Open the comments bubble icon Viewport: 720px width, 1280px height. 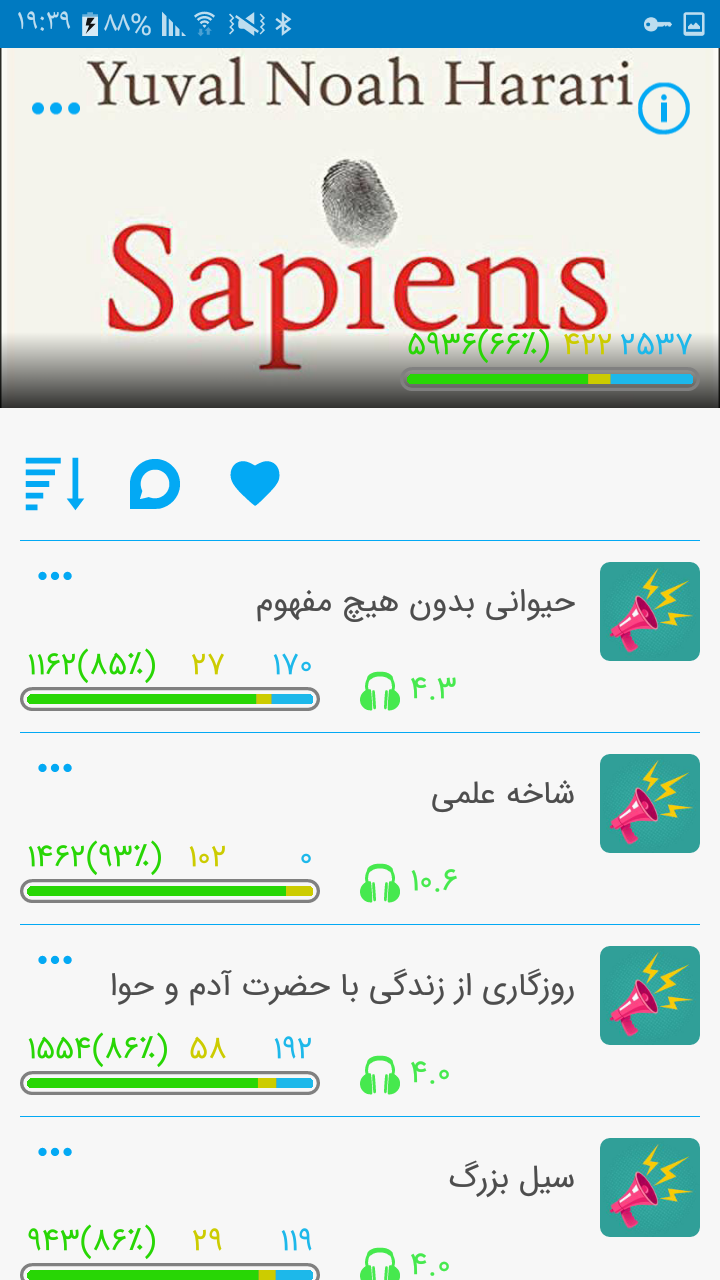[155, 485]
